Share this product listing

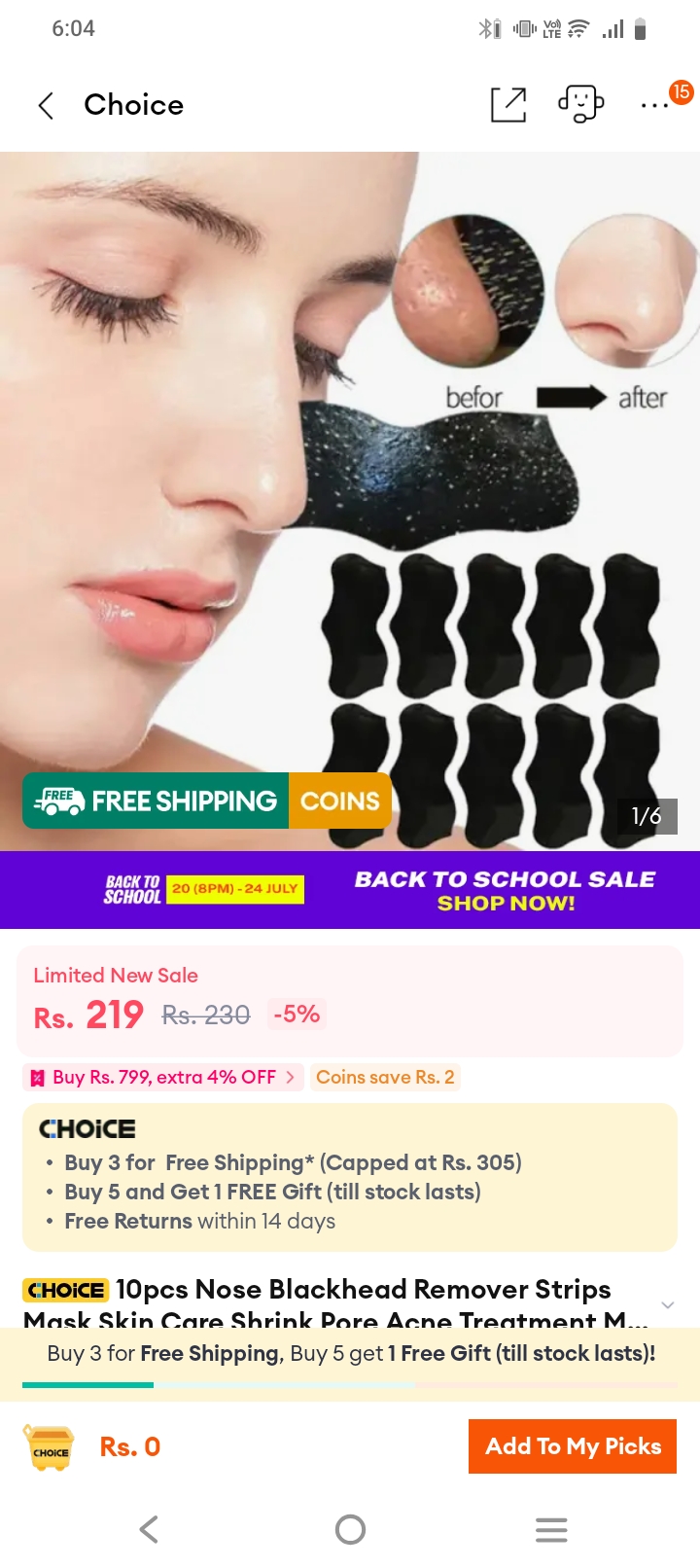(x=508, y=104)
